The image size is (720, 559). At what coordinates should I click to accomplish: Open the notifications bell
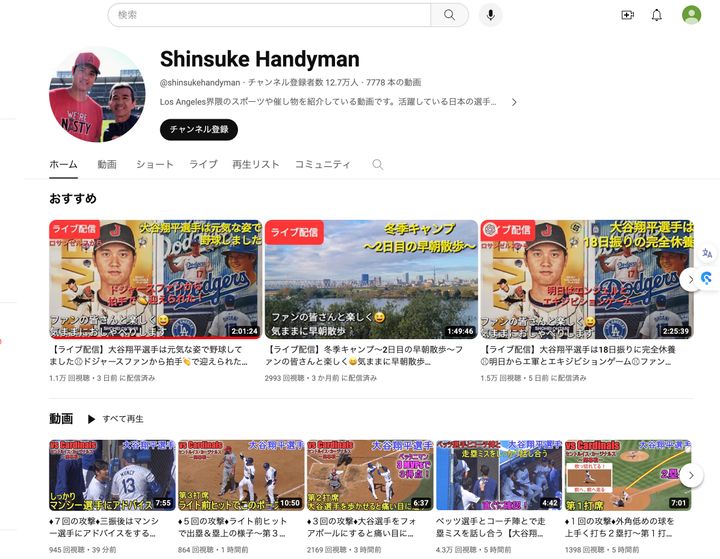pyautogui.click(x=657, y=15)
